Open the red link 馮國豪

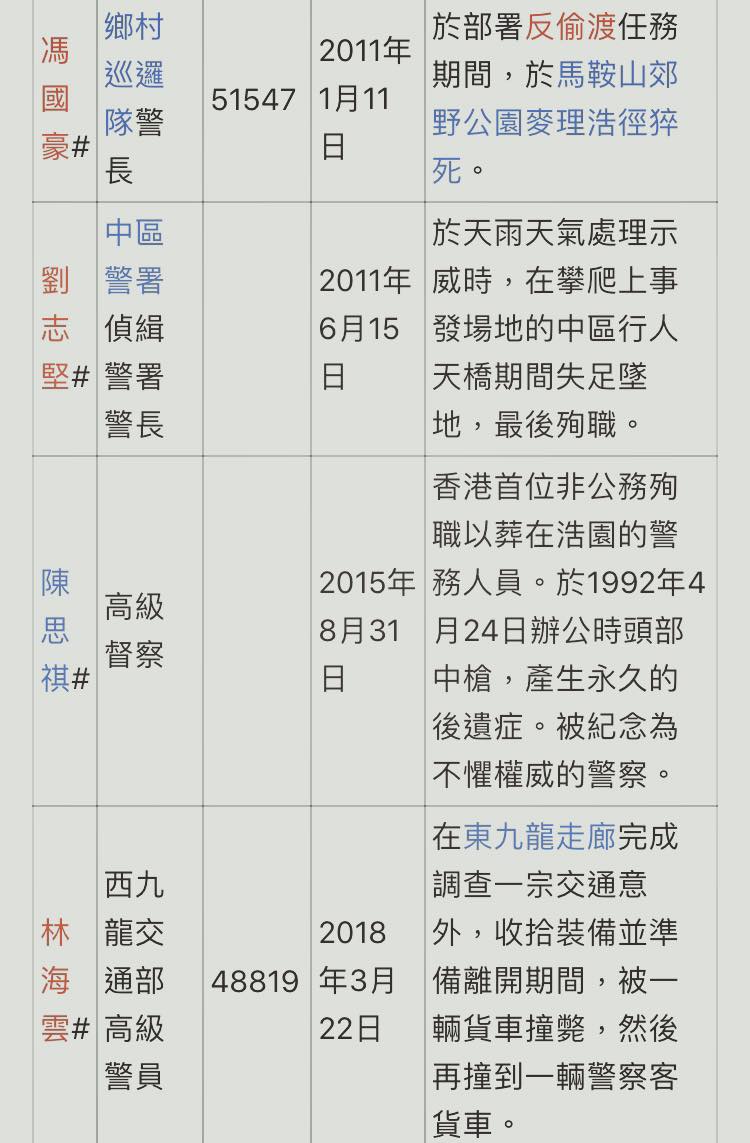pos(55,99)
